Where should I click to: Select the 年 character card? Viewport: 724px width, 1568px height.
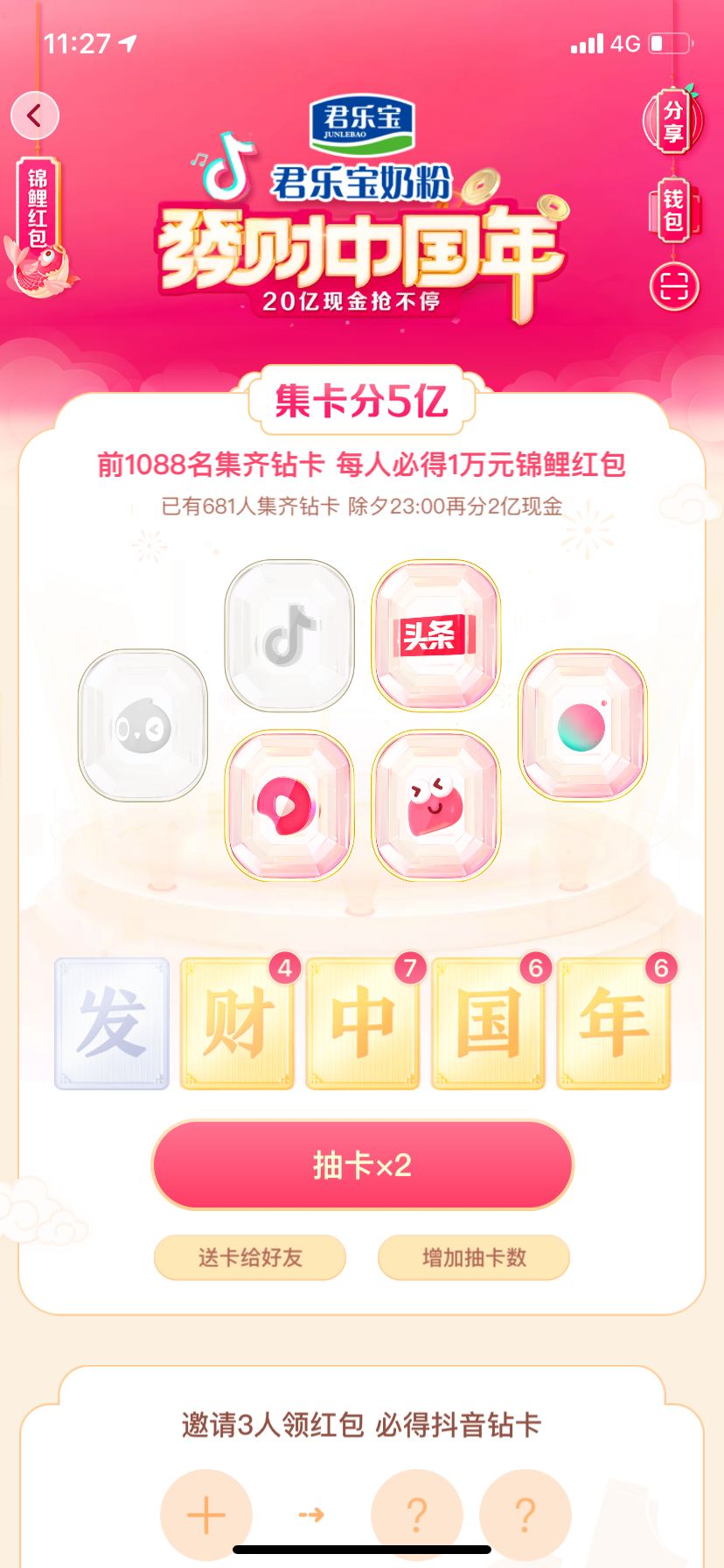(x=614, y=1024)
